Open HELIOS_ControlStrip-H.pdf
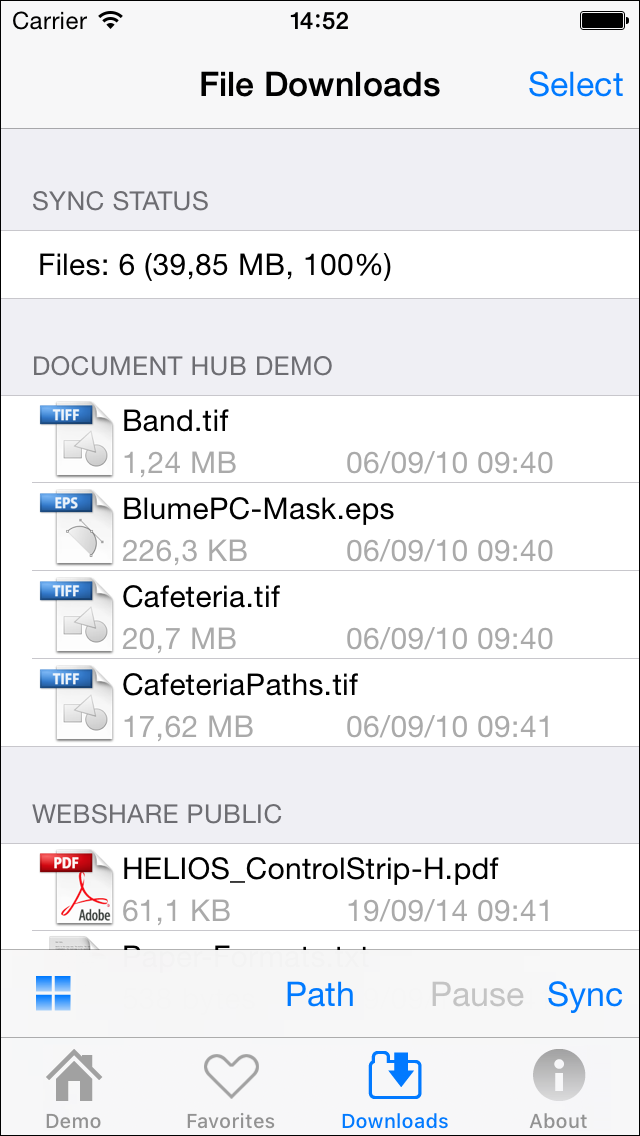 (x=320, y=887)
